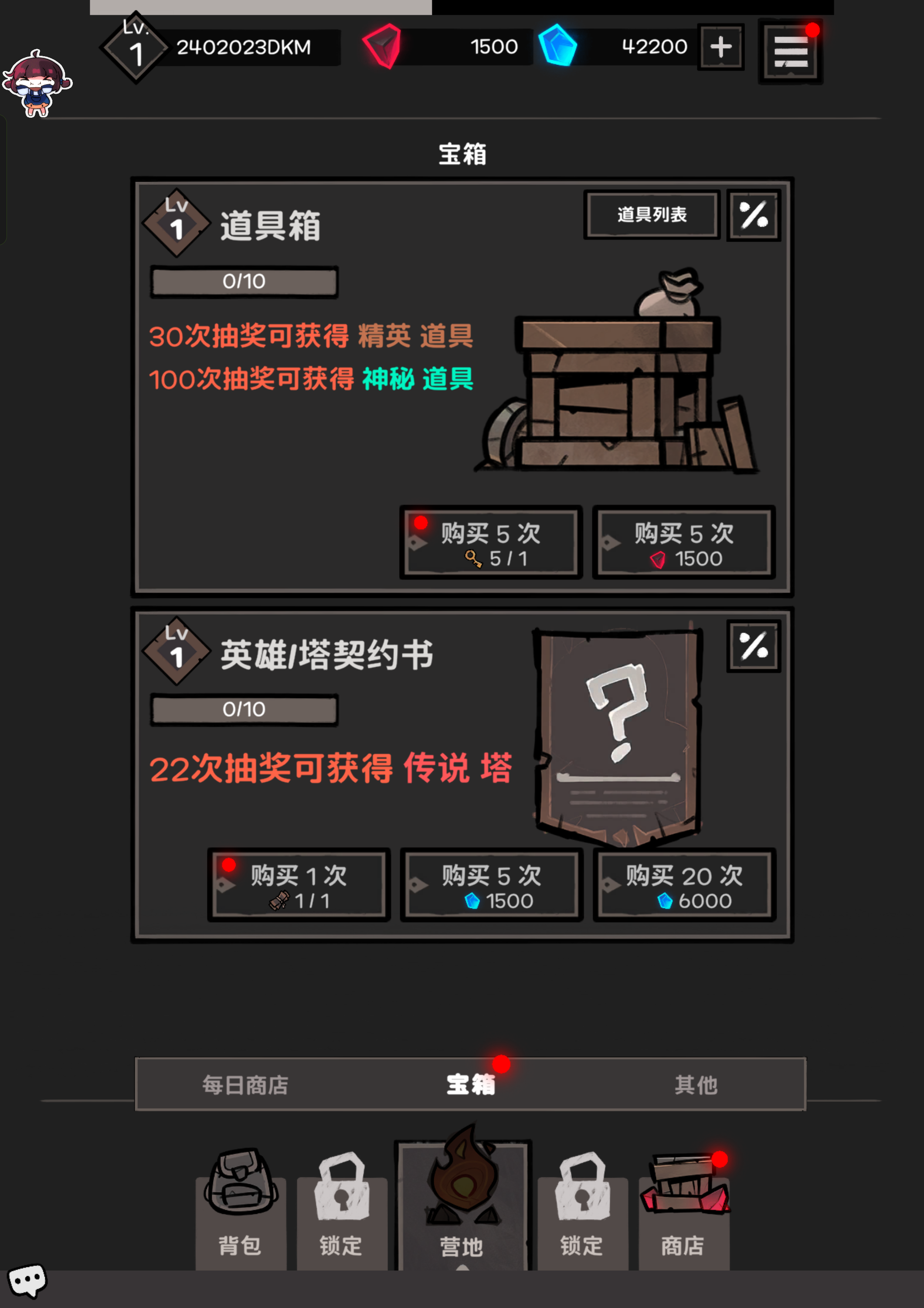Open the 商店 shop

(684, 1208)
